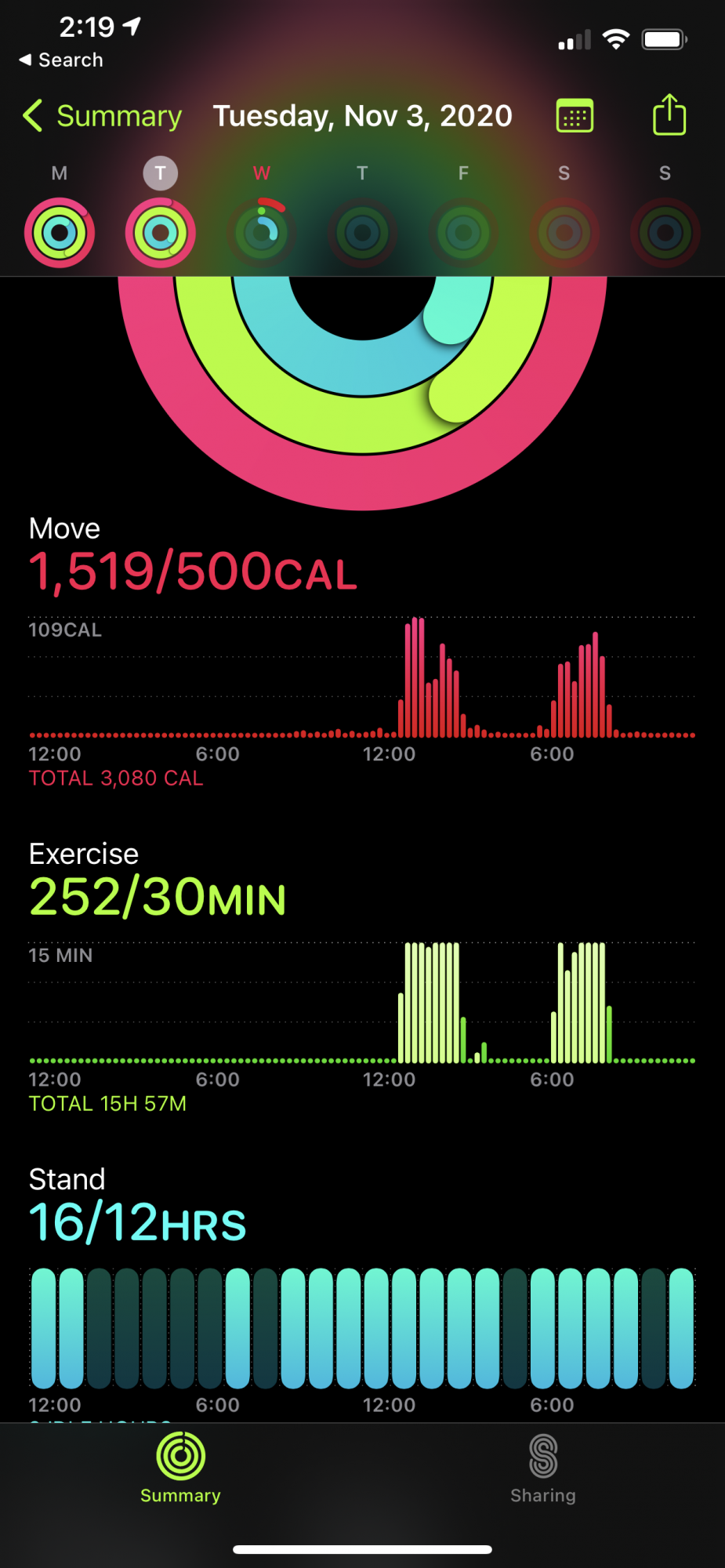Image resolution: width=725 pixels, height=1568 pixels.
Task: Go back to Summary
Action: coord(102,116)
